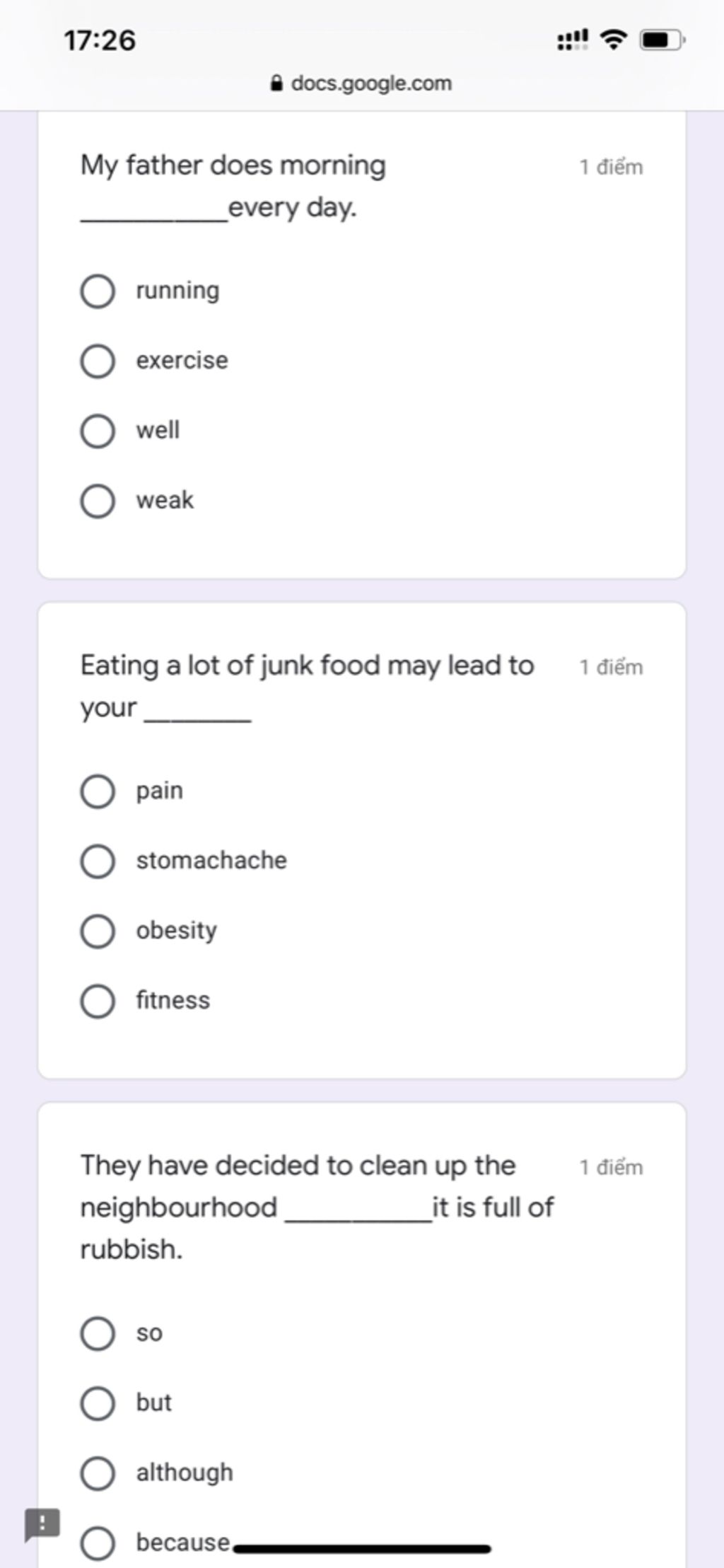Select the 'but' answer option
Screen dimensions: 724x1568
[x=98, y=1403]
